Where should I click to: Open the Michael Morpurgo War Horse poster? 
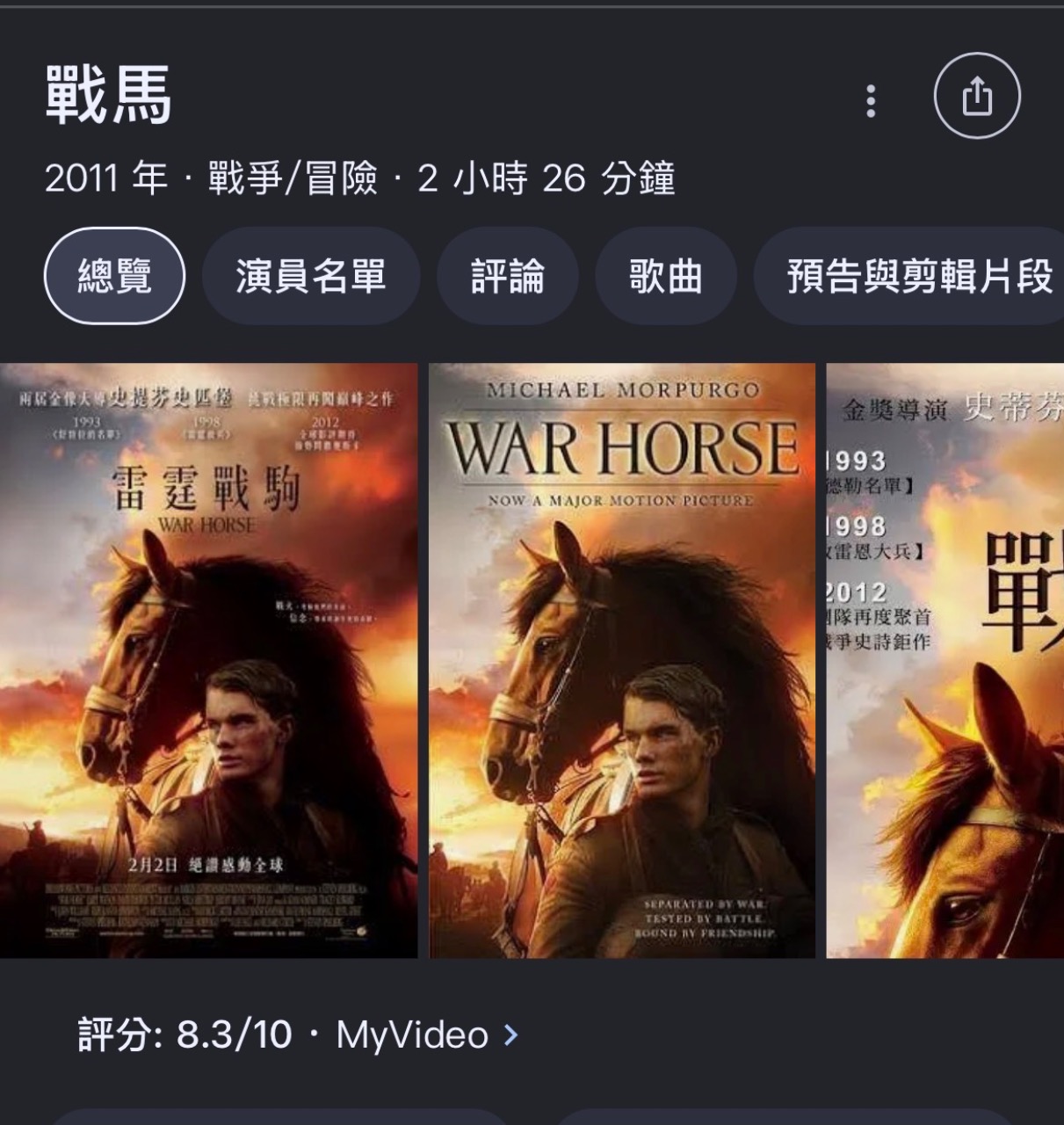click(622, 660)
